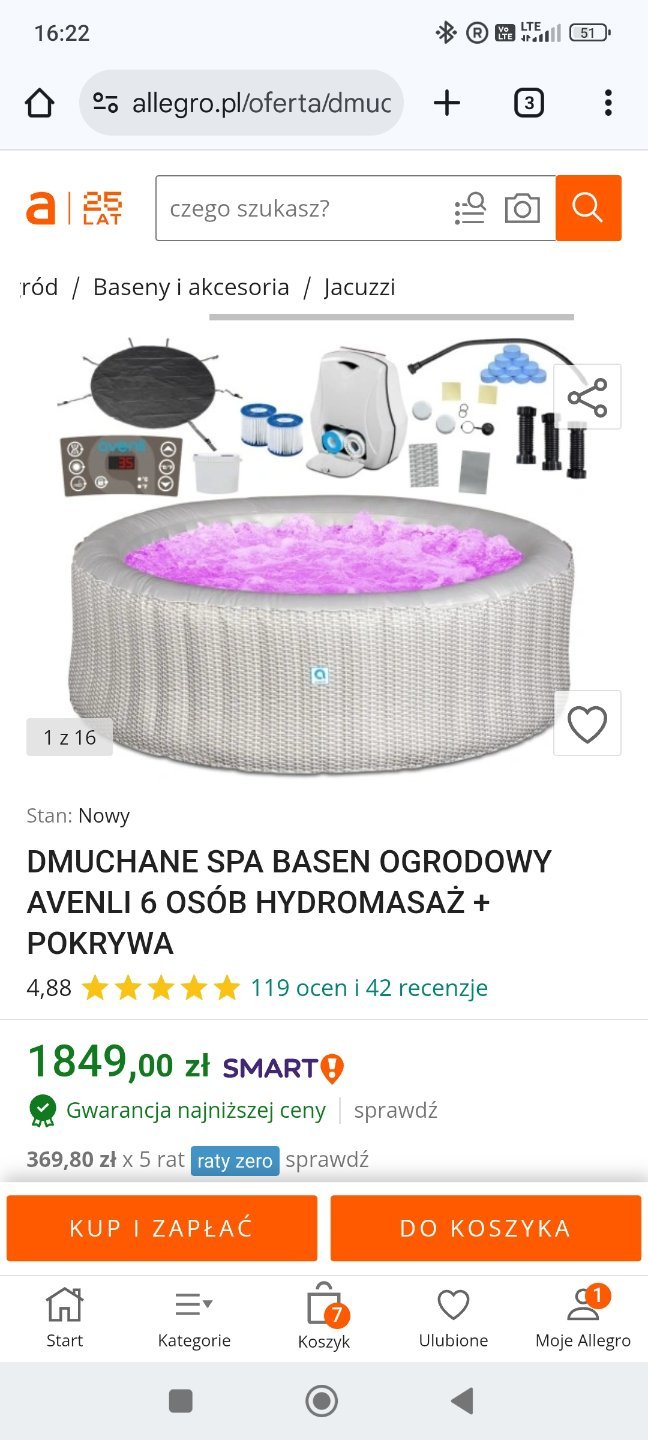
Task: Go back using the system back button
Action: click(462, 1401)
